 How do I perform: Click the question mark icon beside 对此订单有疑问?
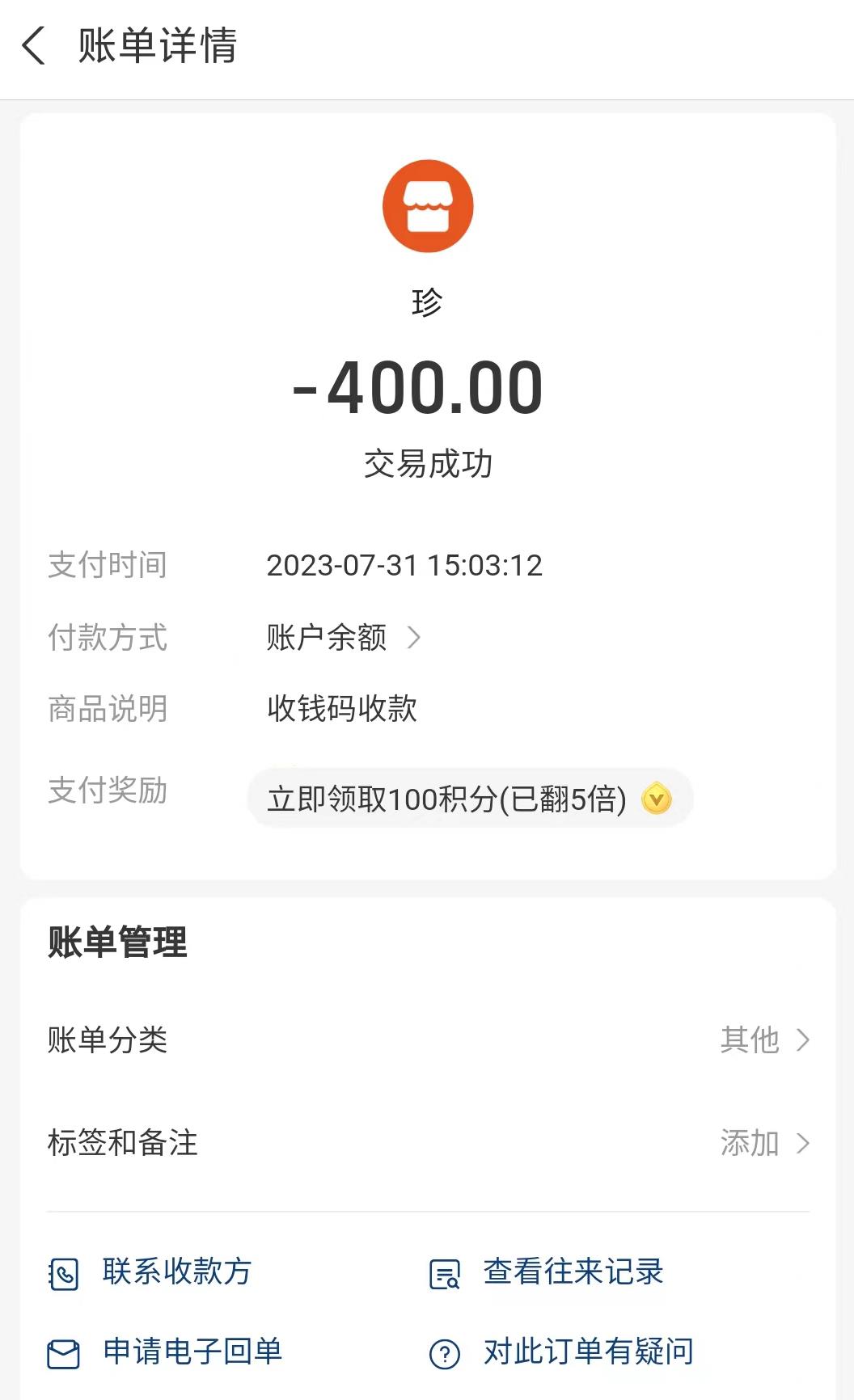444,1351
